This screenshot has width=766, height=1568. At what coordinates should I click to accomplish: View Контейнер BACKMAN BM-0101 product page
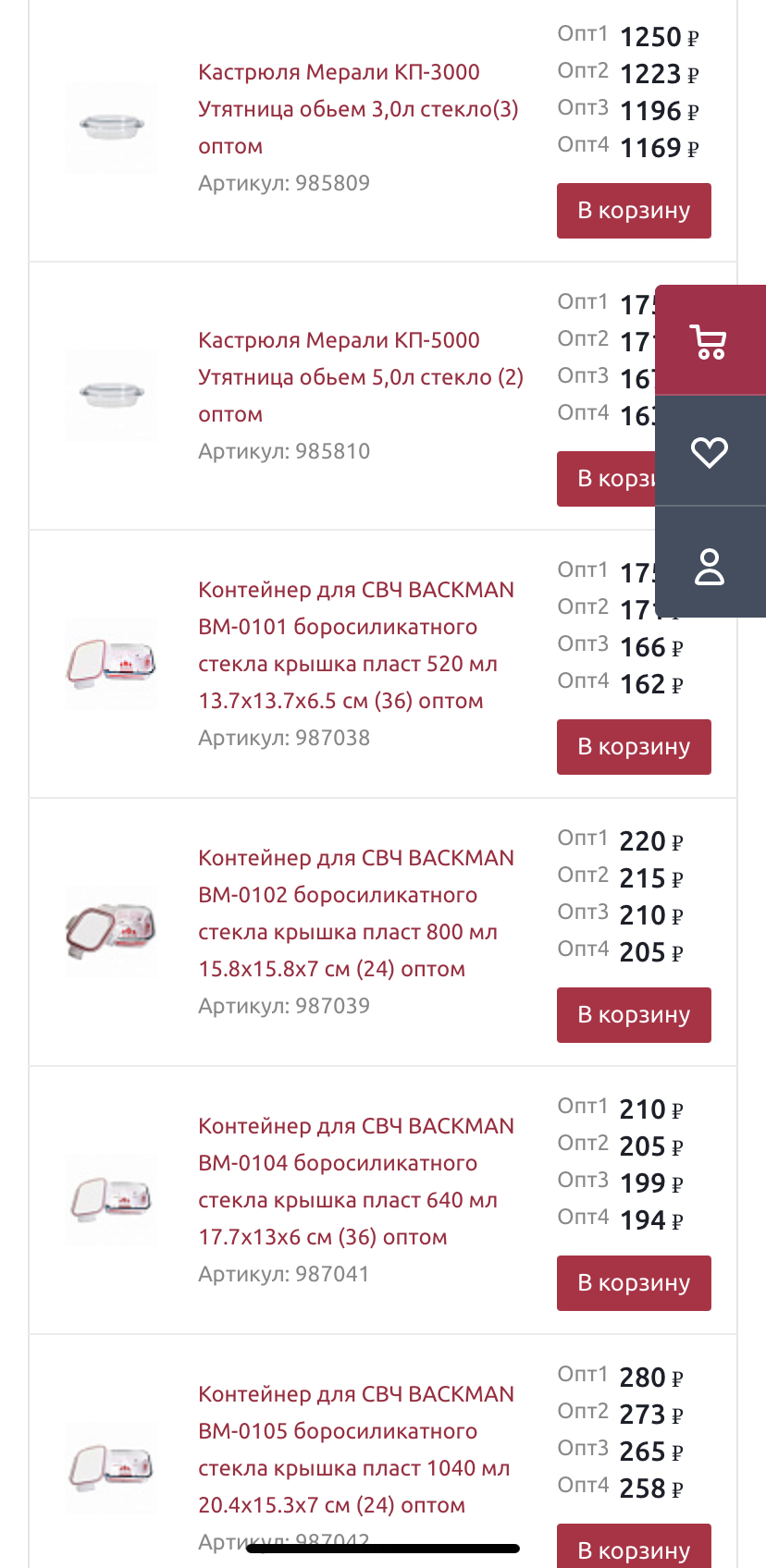click(x=356, y=645)
